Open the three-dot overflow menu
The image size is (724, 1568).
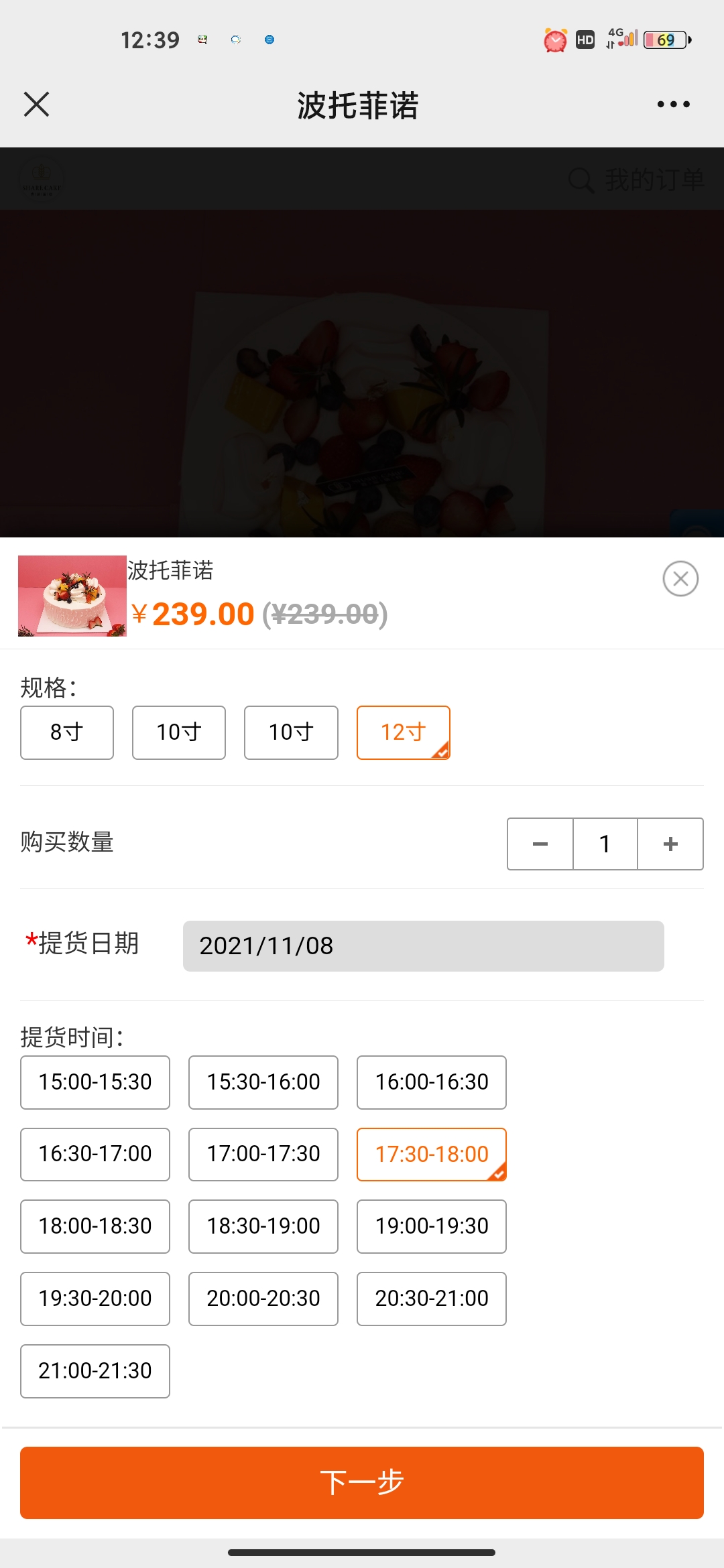673,105
